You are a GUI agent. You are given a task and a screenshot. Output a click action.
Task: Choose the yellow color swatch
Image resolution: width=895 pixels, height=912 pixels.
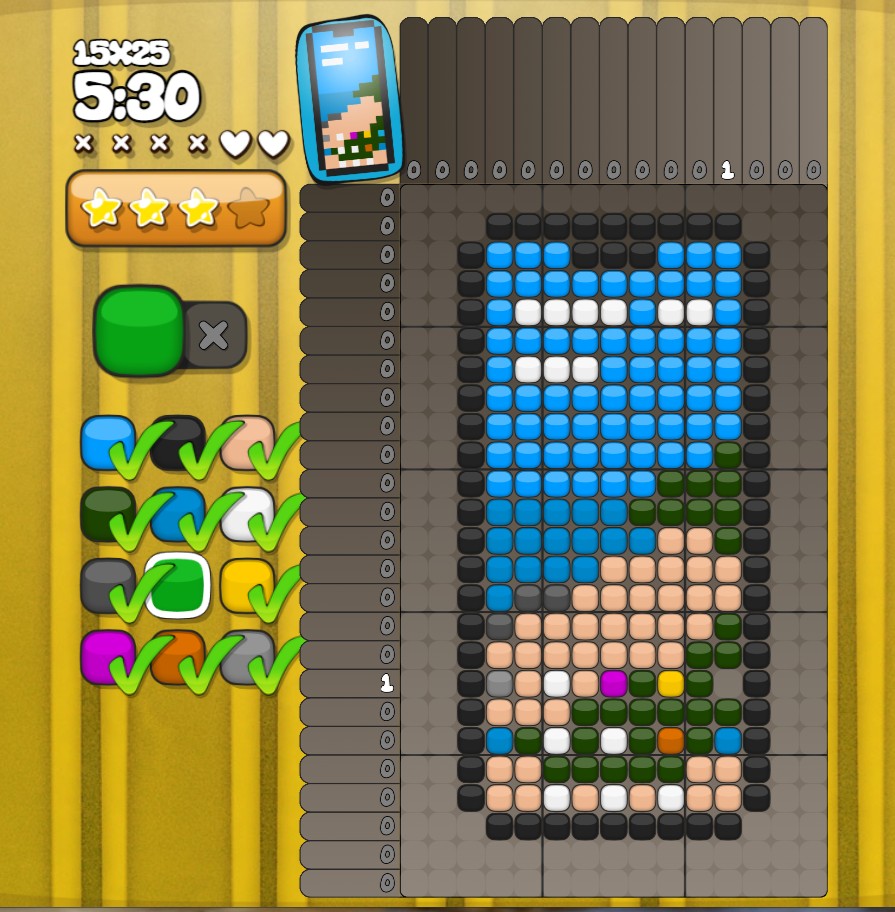click(x=247, y=585)
